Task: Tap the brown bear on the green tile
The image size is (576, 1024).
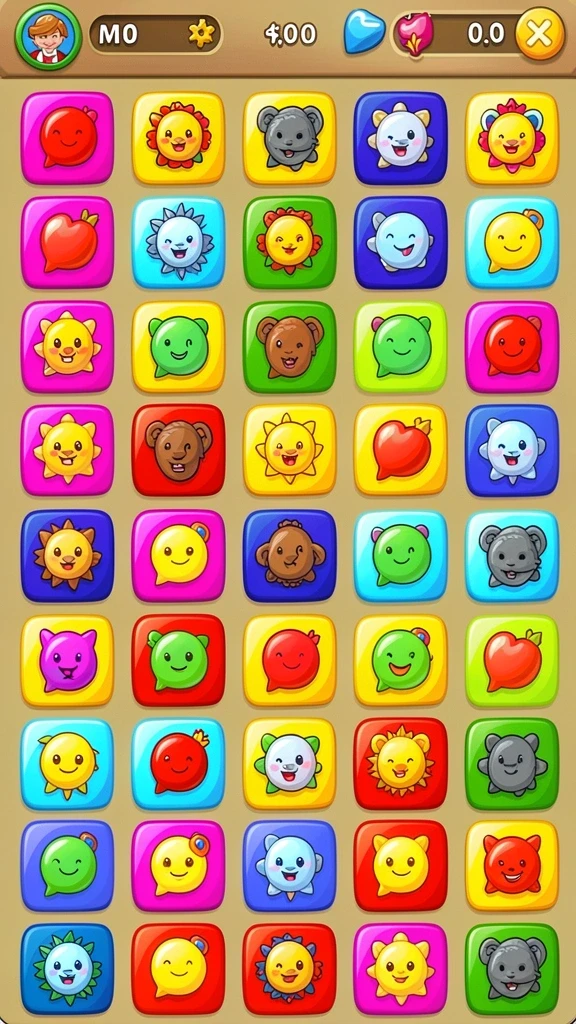Action: [x=289, y=347]
